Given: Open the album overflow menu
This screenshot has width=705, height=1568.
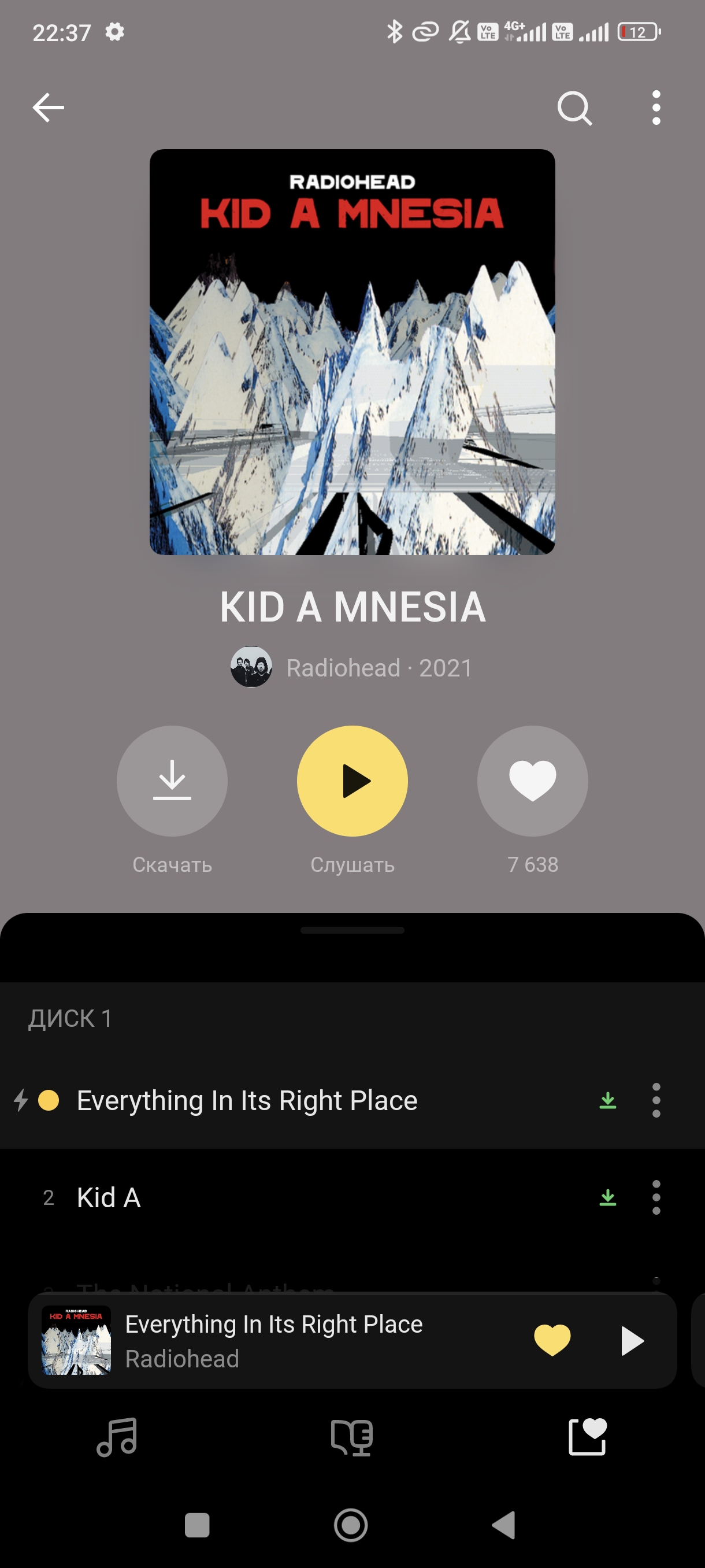Looking at the screenshot, I should click(x=656, y=108).
